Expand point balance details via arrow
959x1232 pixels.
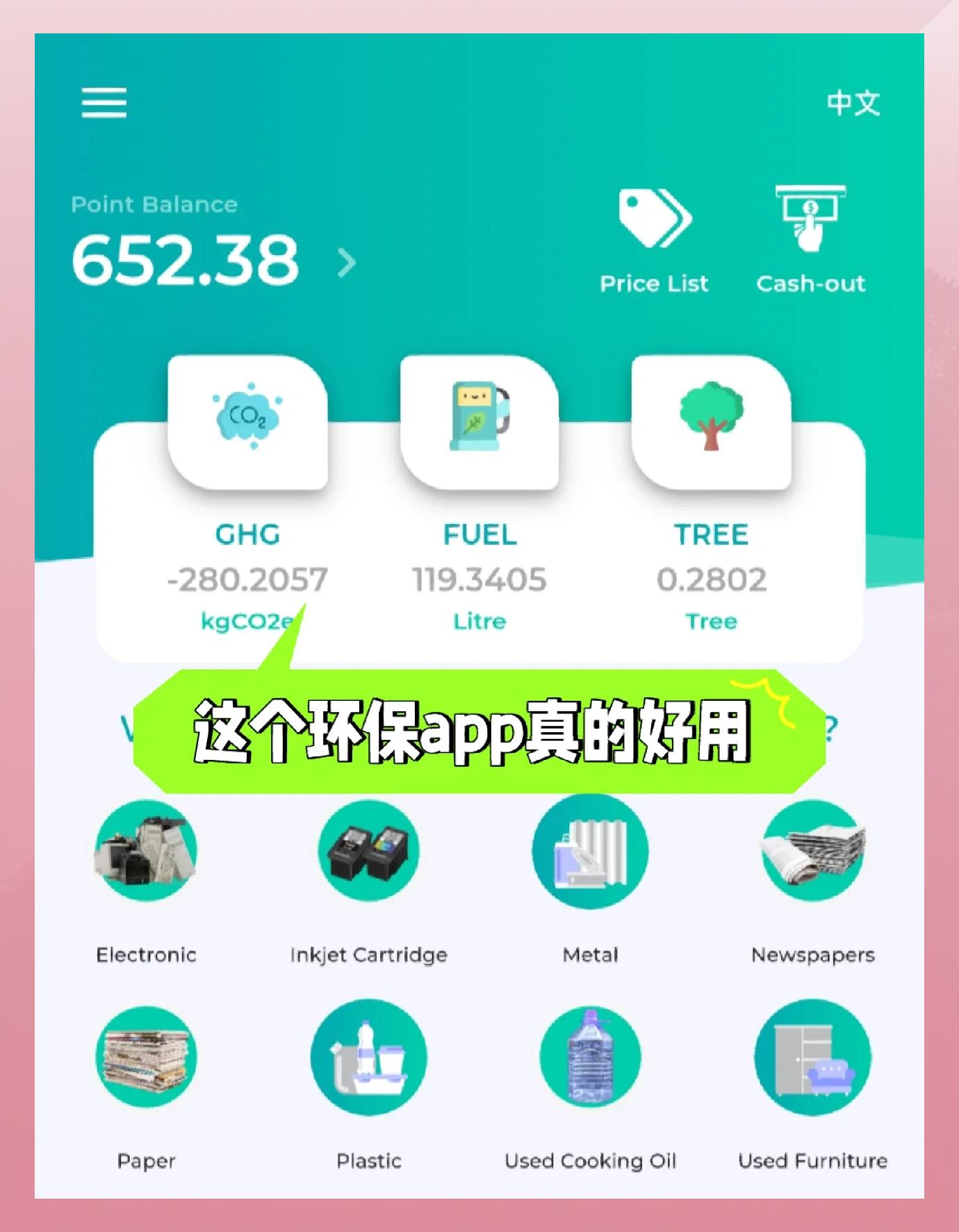pos(345,263)
